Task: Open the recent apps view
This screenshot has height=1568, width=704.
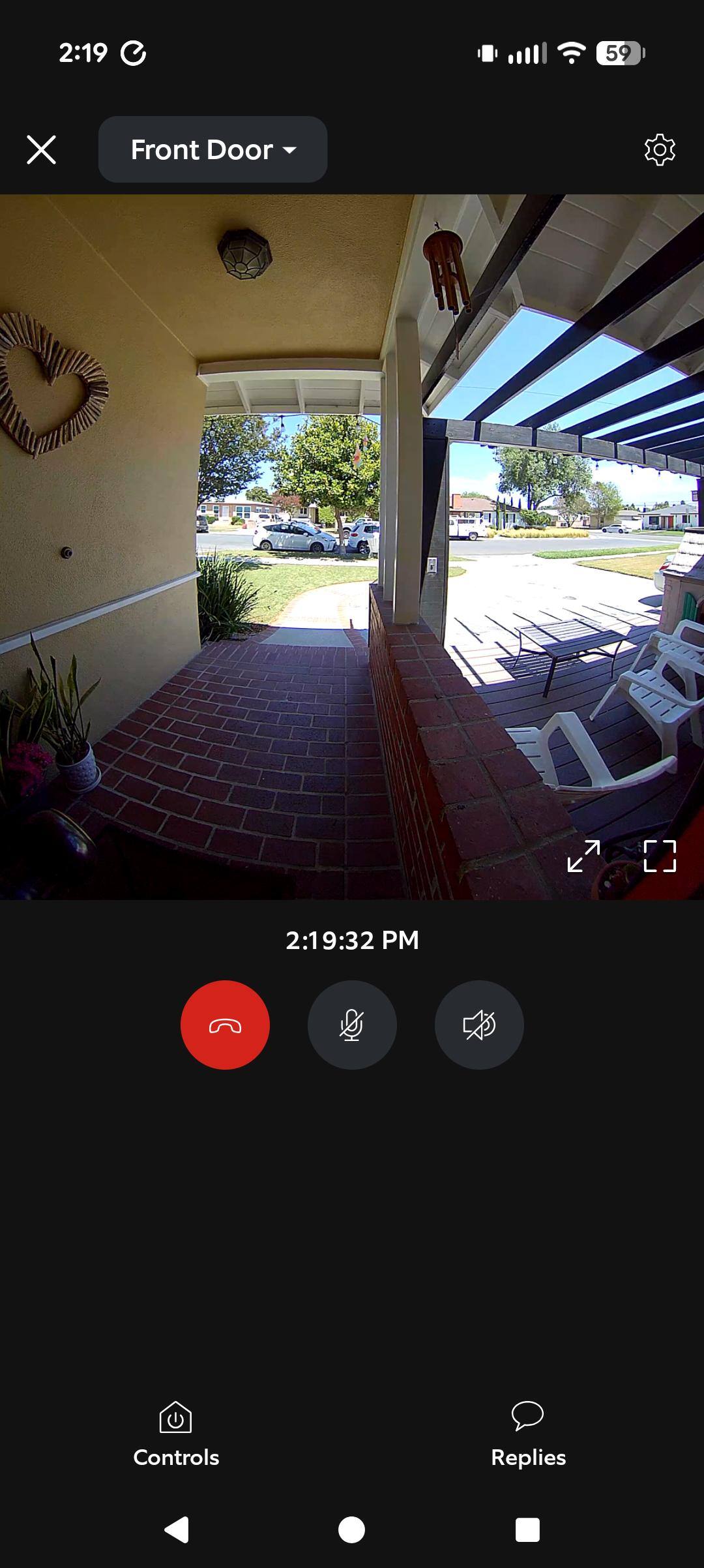Action: pyautogui.click(x=527, y=1530)
